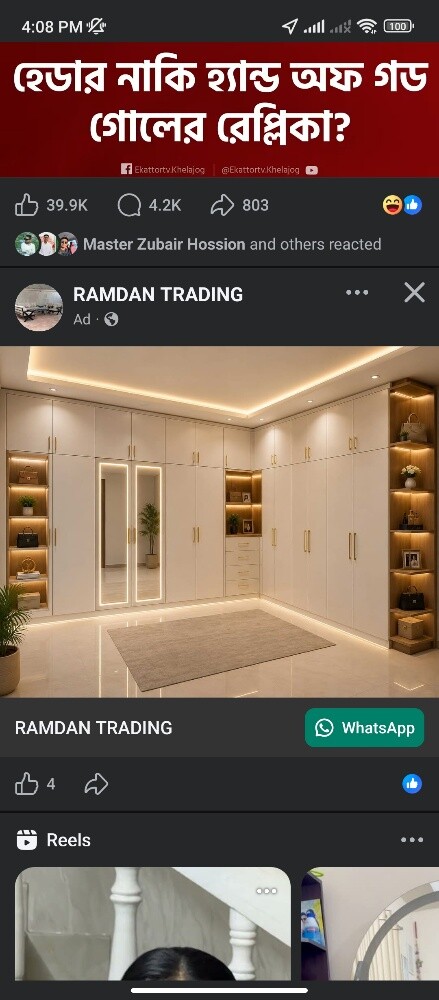Screen dimensions: 439x1000
Task: Play the first reel with white baluster
Action: click(153, 923)
